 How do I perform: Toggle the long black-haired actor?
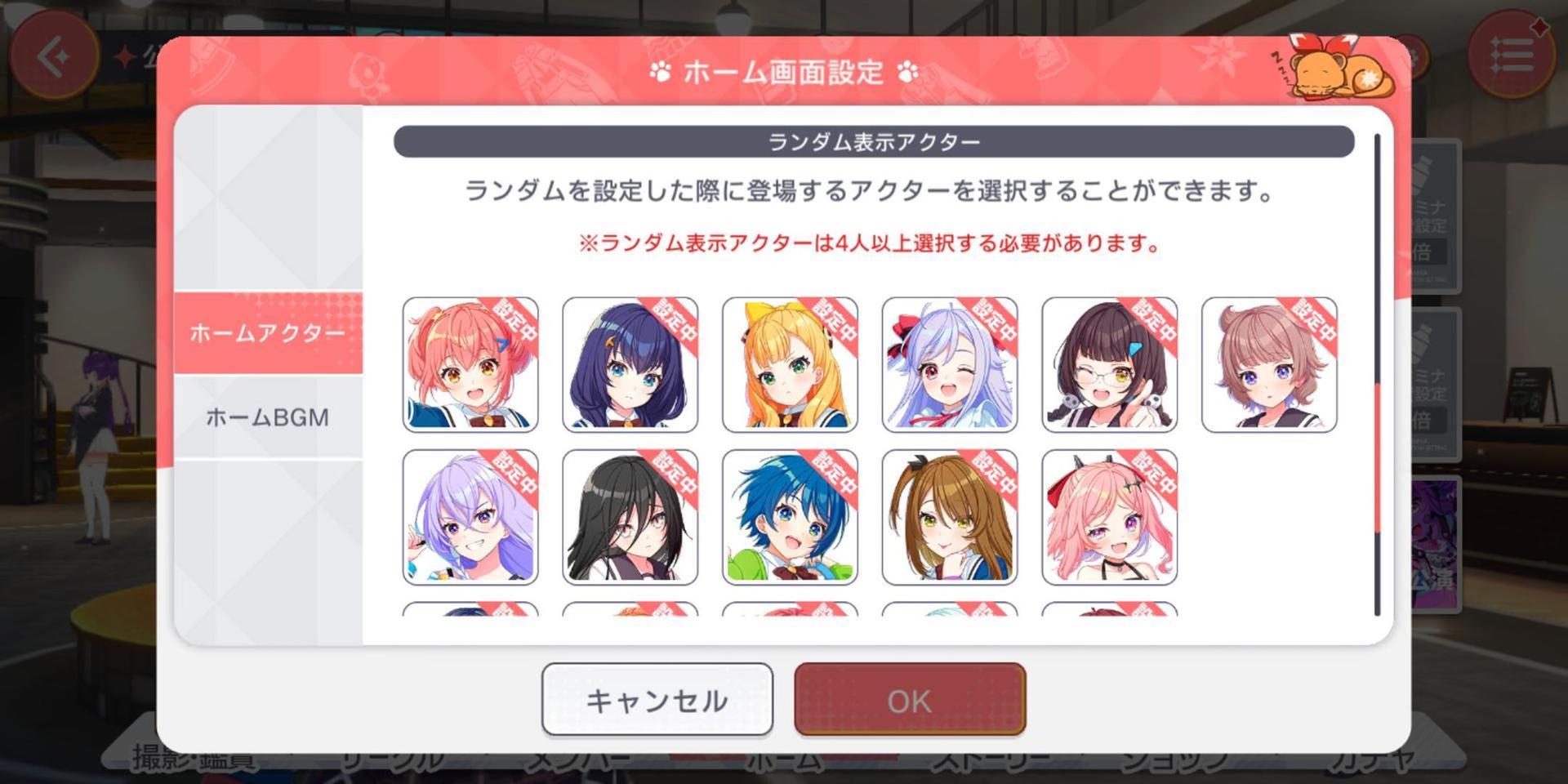pyautogui.click(x=630, y=516)
